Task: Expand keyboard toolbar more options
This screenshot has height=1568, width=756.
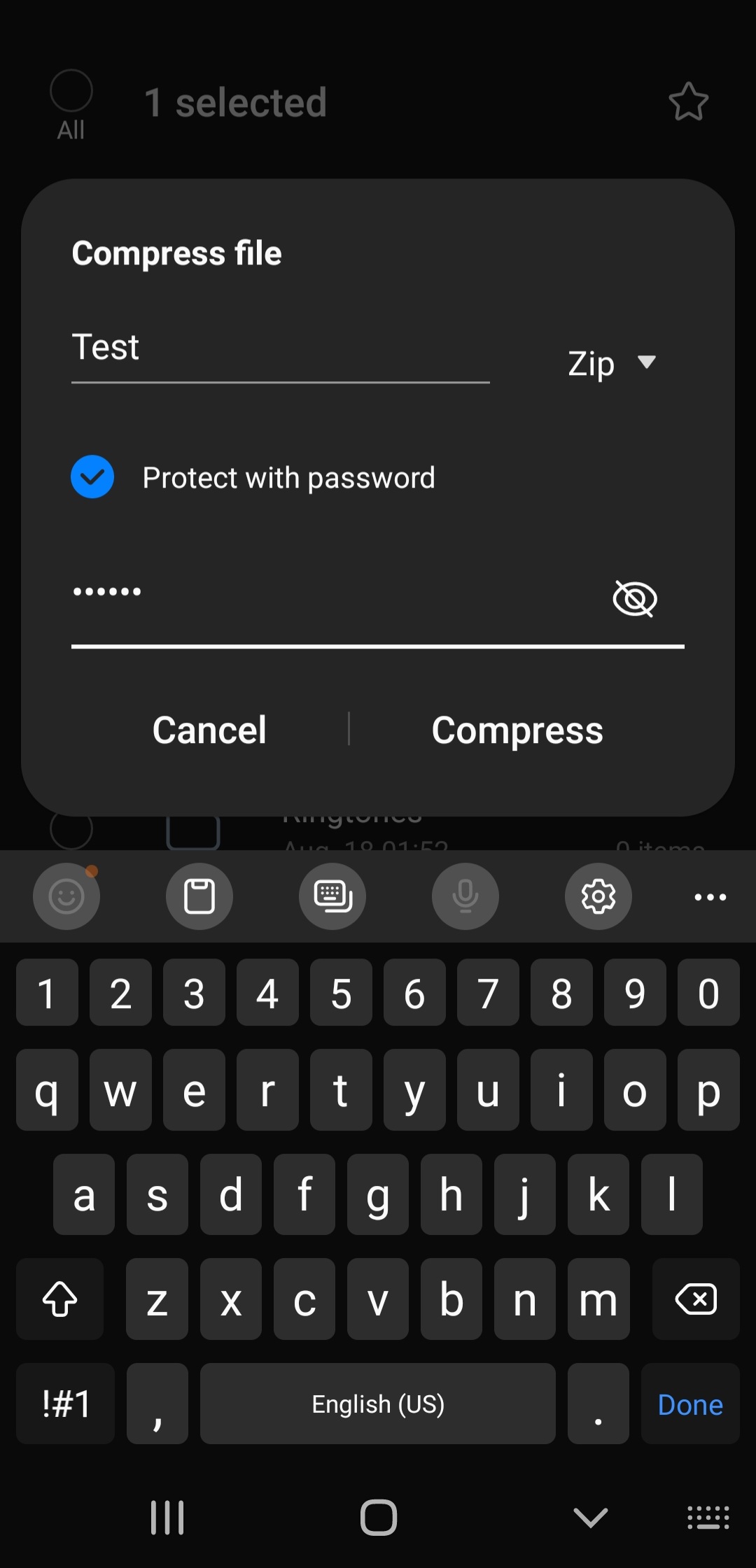Action: [x=710, y=896]
